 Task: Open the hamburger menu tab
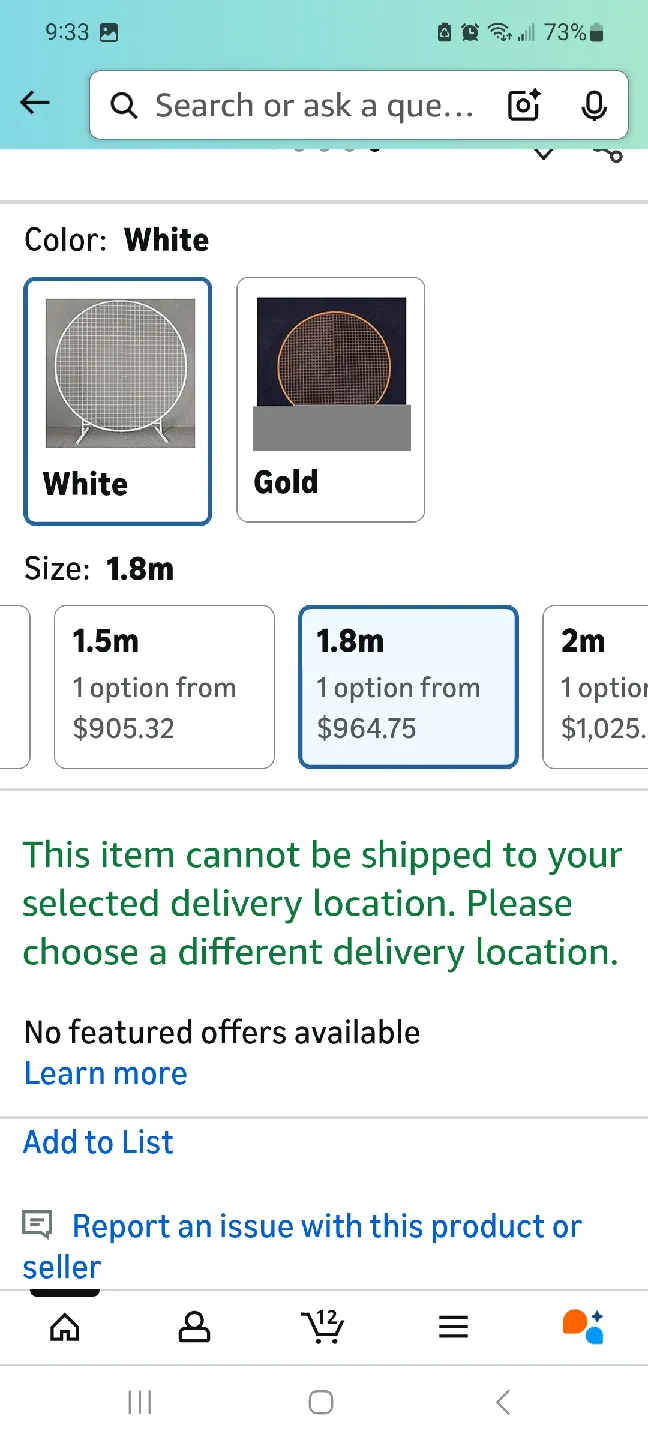click(x=453, y=1327)
